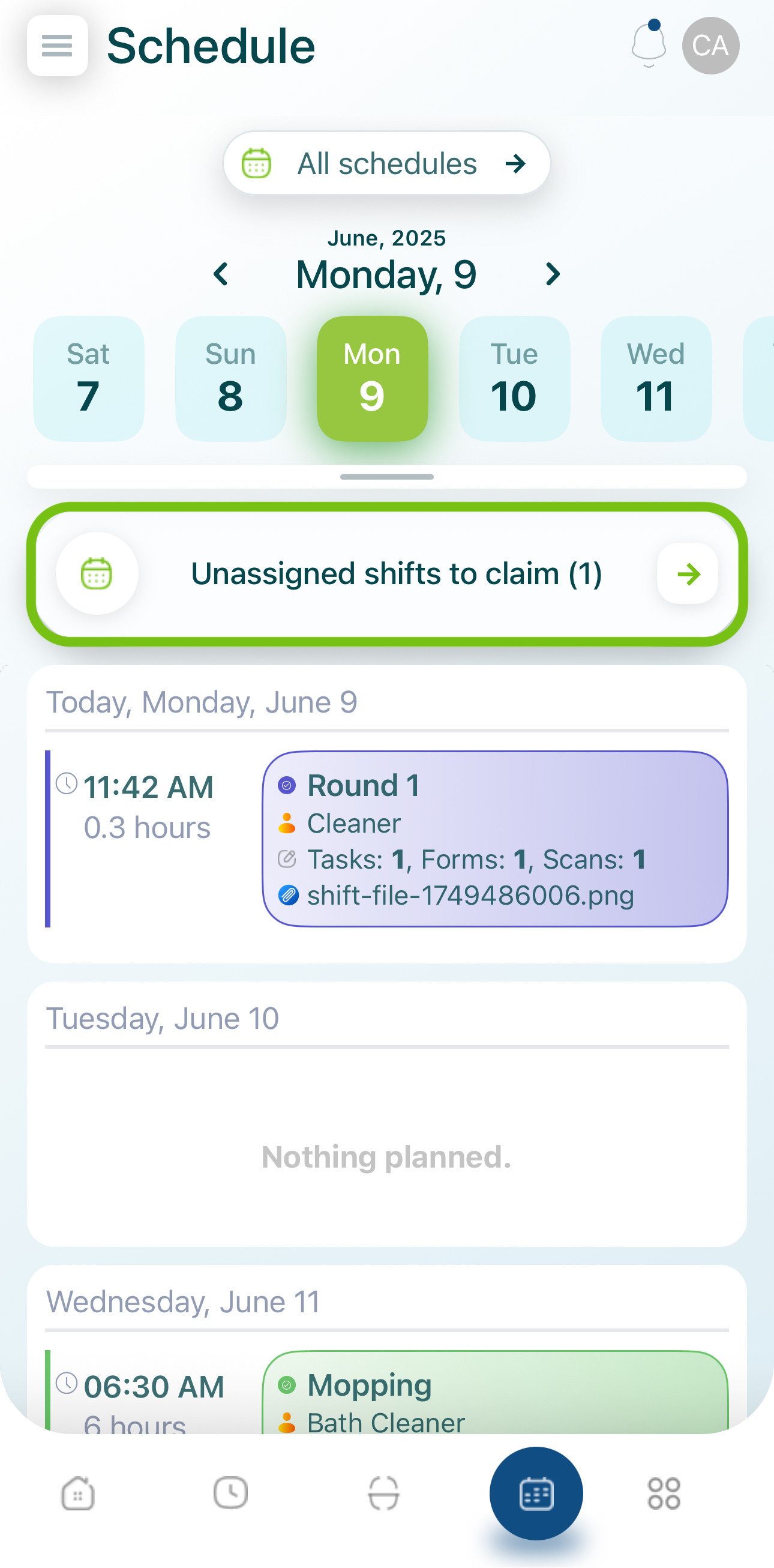Tap the calendar schedule tab
The width and height of the screenshot is (774, 1568).
tap(536, 1492)
